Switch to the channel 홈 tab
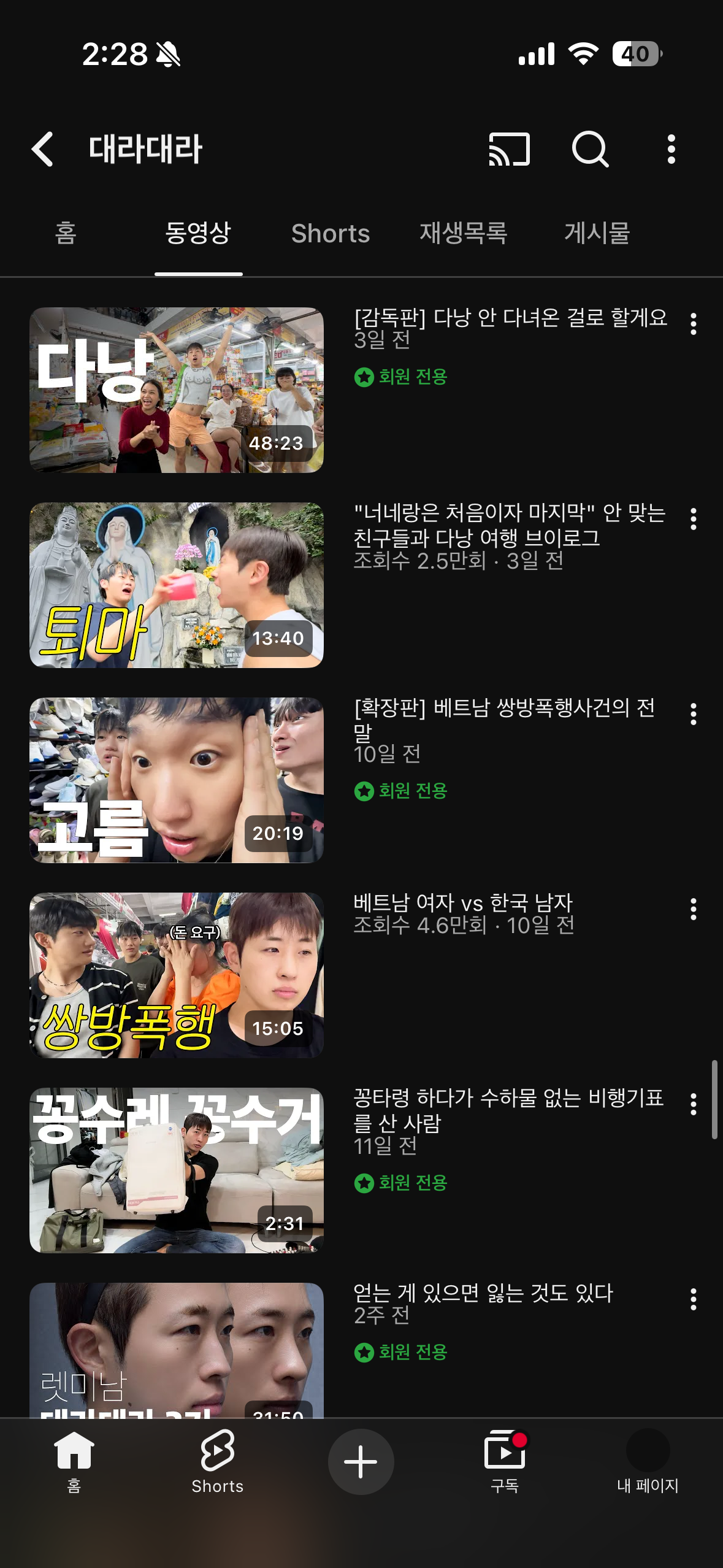This screenshot has width=723, height=1568. click(x=66, y=234)
